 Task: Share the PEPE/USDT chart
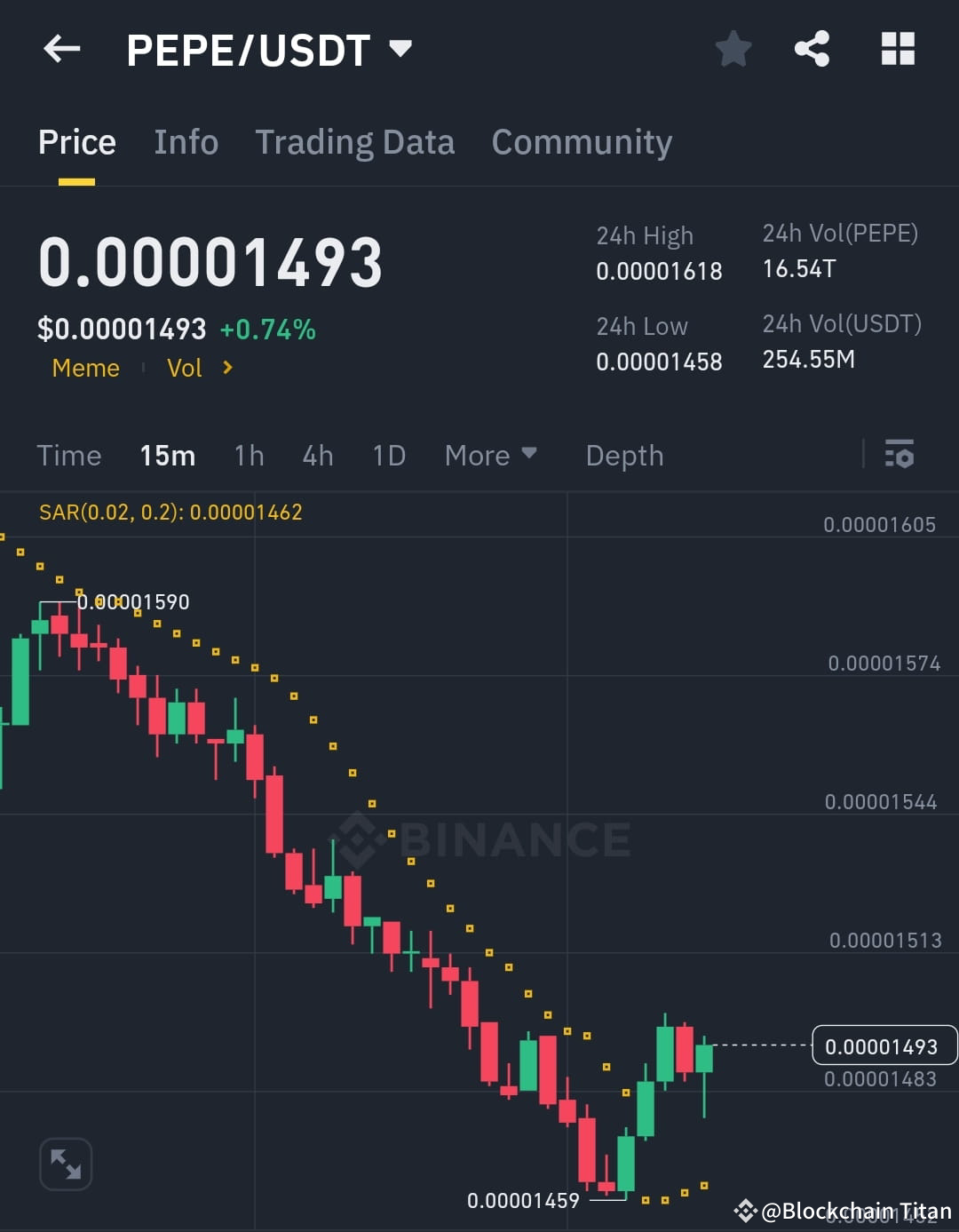(812, 49)
